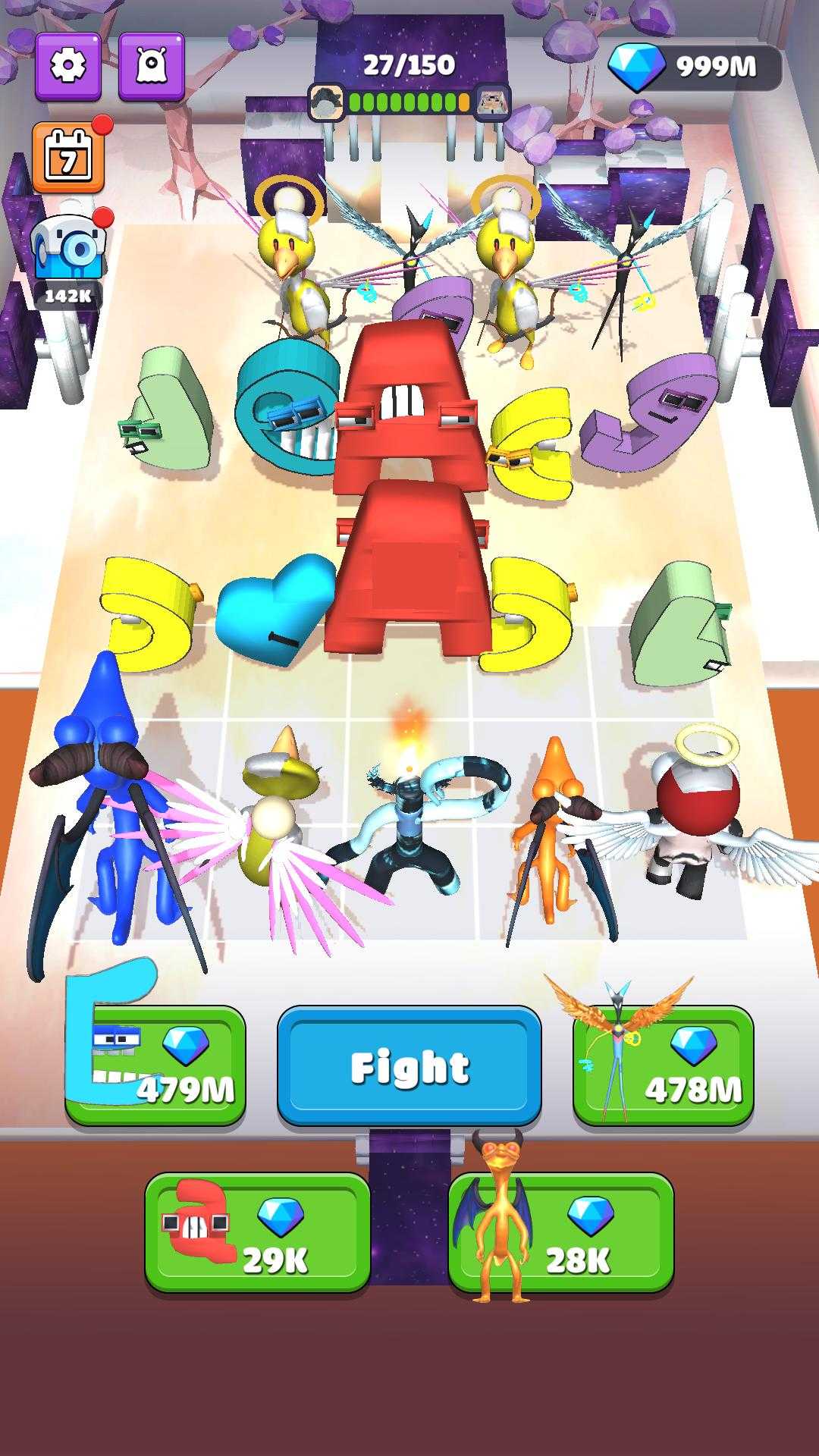This screenshot has height=1456, width=819.
Task: Purchase the red letter for 29K
Action: point(258,1232)
